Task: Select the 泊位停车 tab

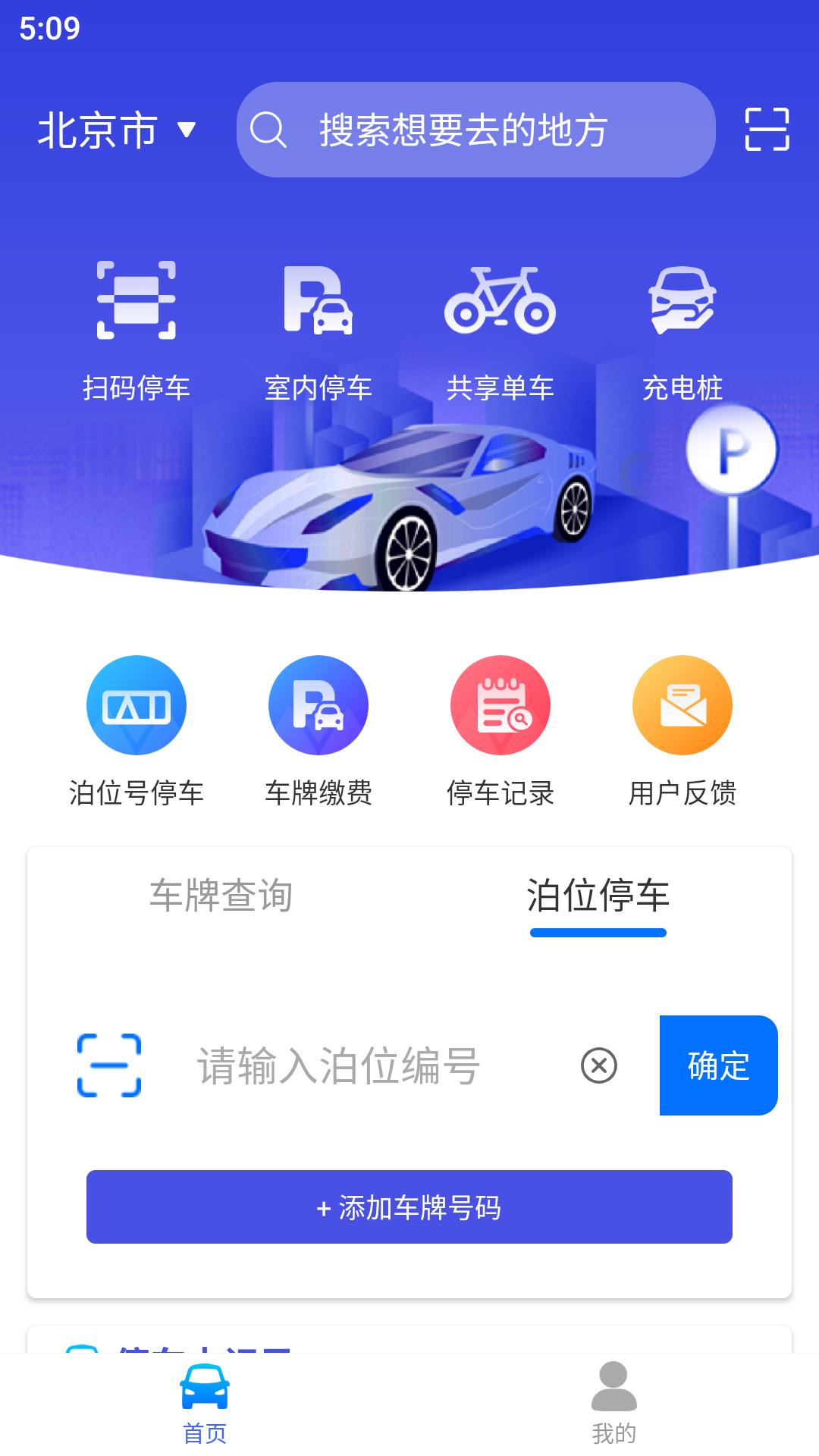Action: 599,896
